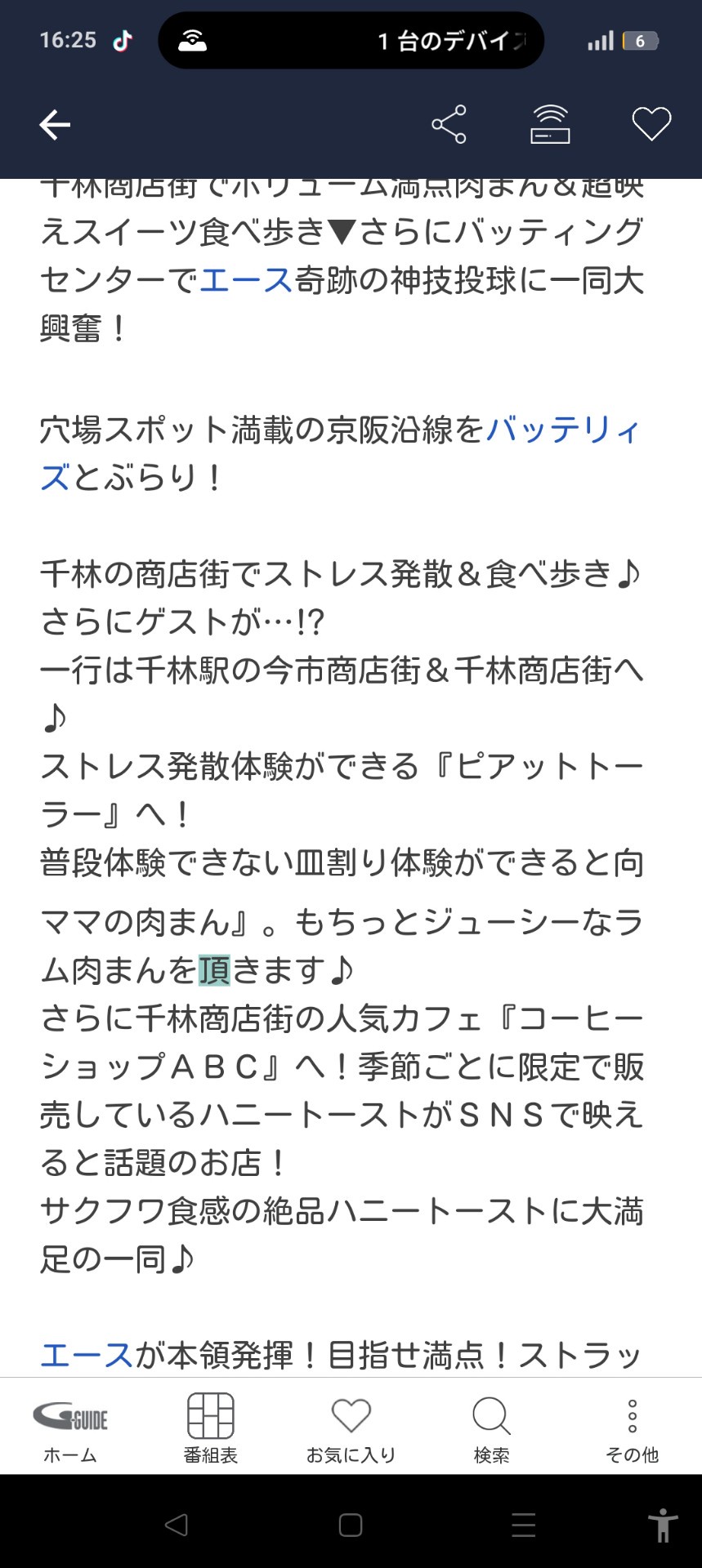702x1568 pixels.
Task: Share this program page
Action: click(449, 125)
